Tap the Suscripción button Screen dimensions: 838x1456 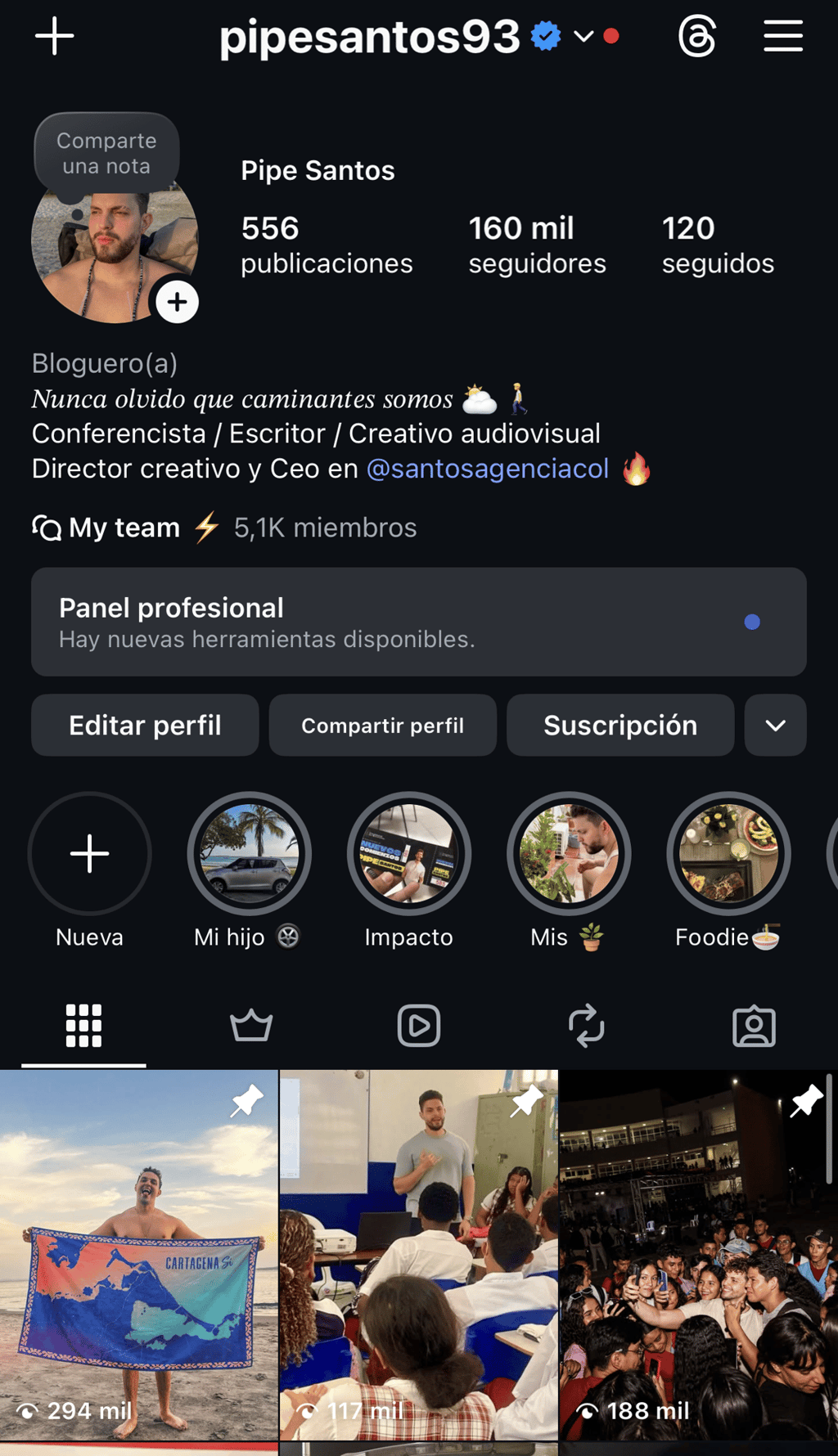(x=620, y=726)
